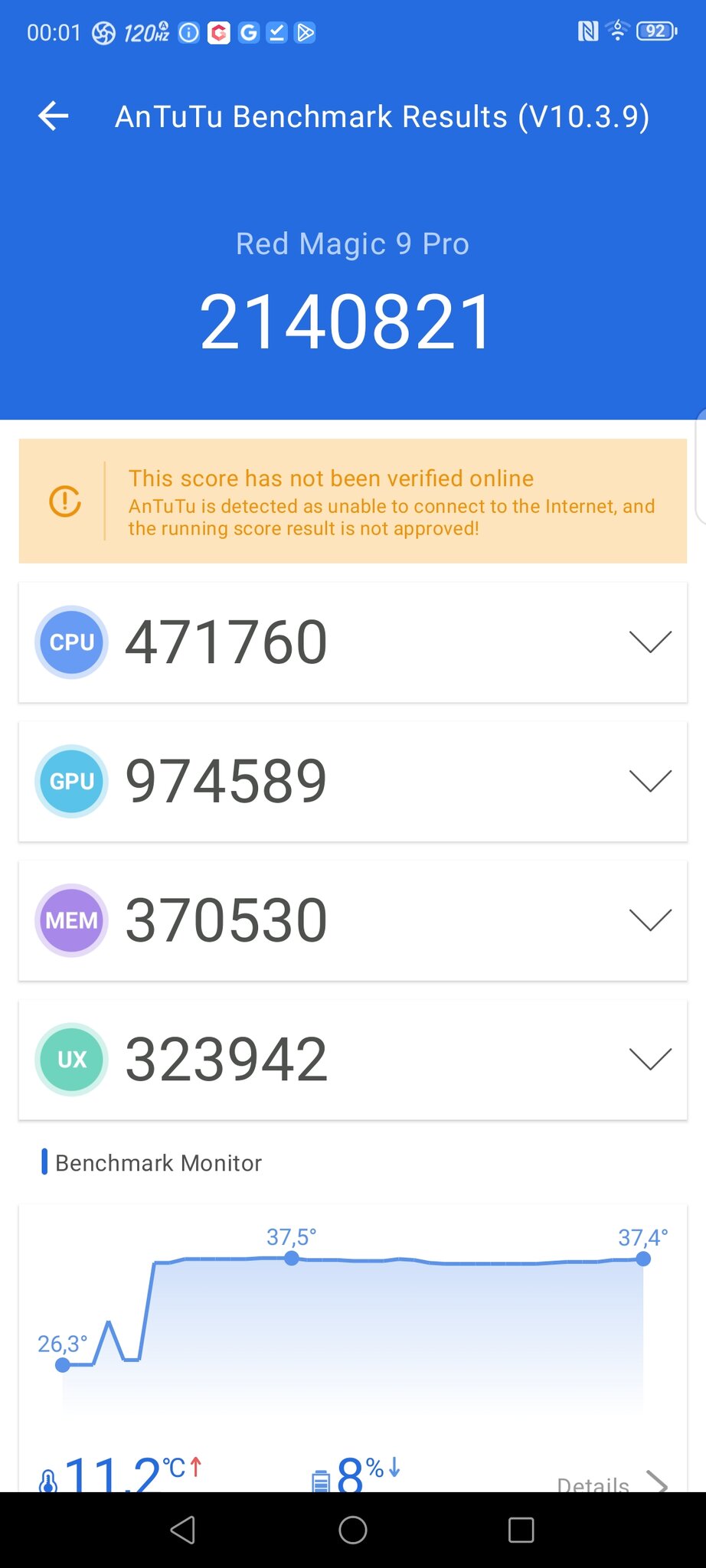This screenshot has height=1568, width=706.
Task: Go back using the app bar arrow
Action: coord(54,116)
